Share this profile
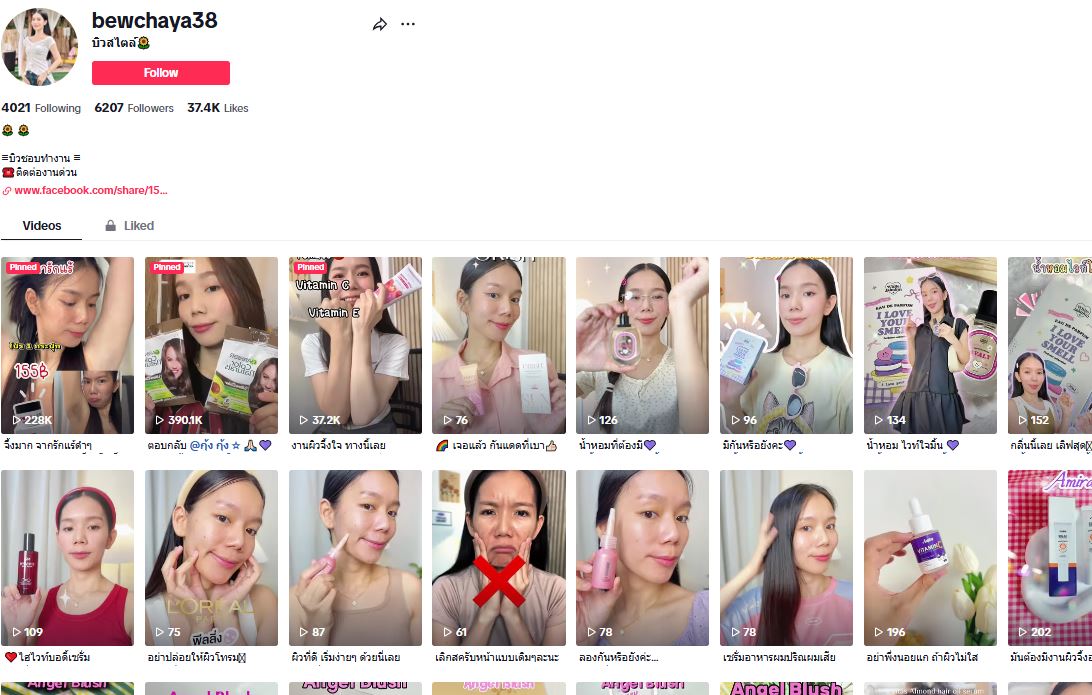This screenshot has width=1092, height=695. tap(380, 24)
